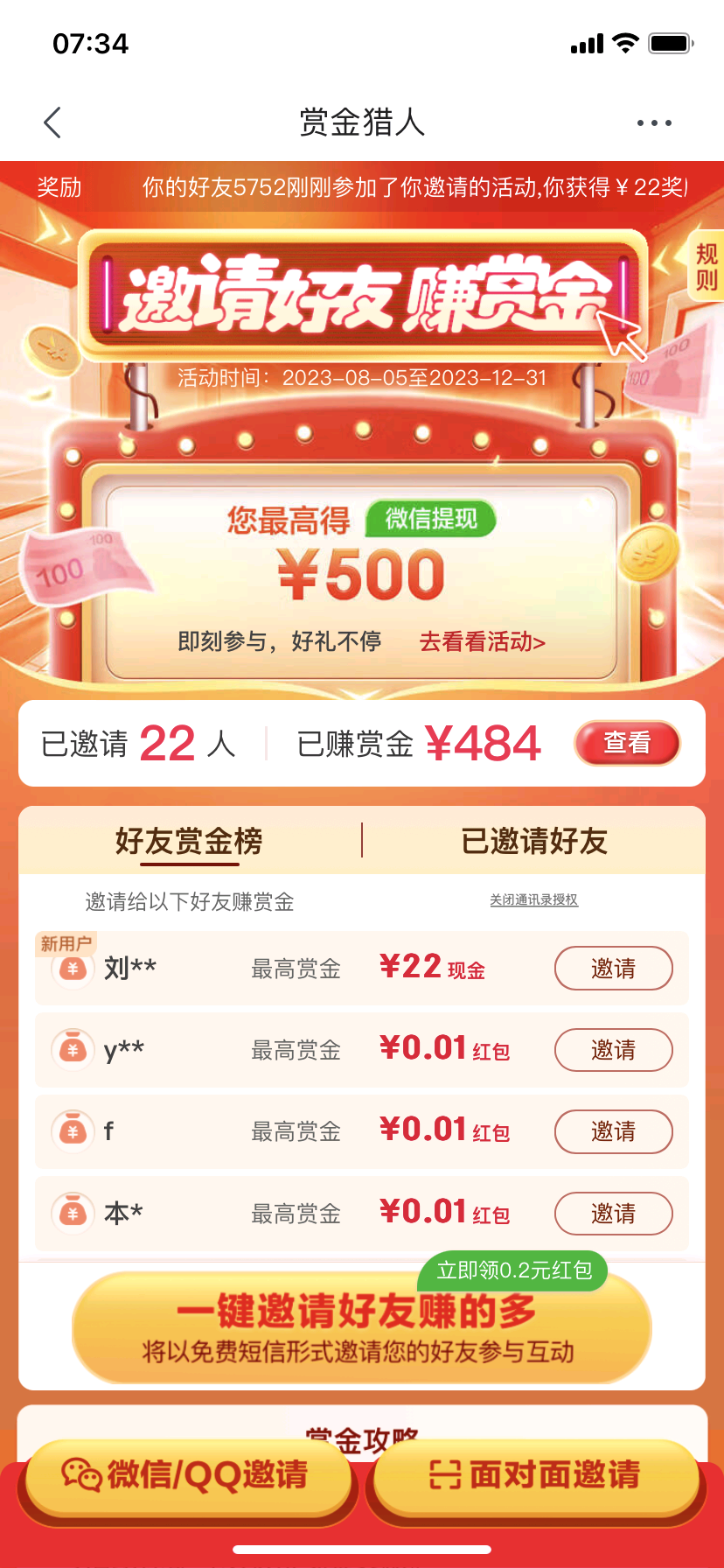Tap the 去看看活动 link

(x=482, y=642)
